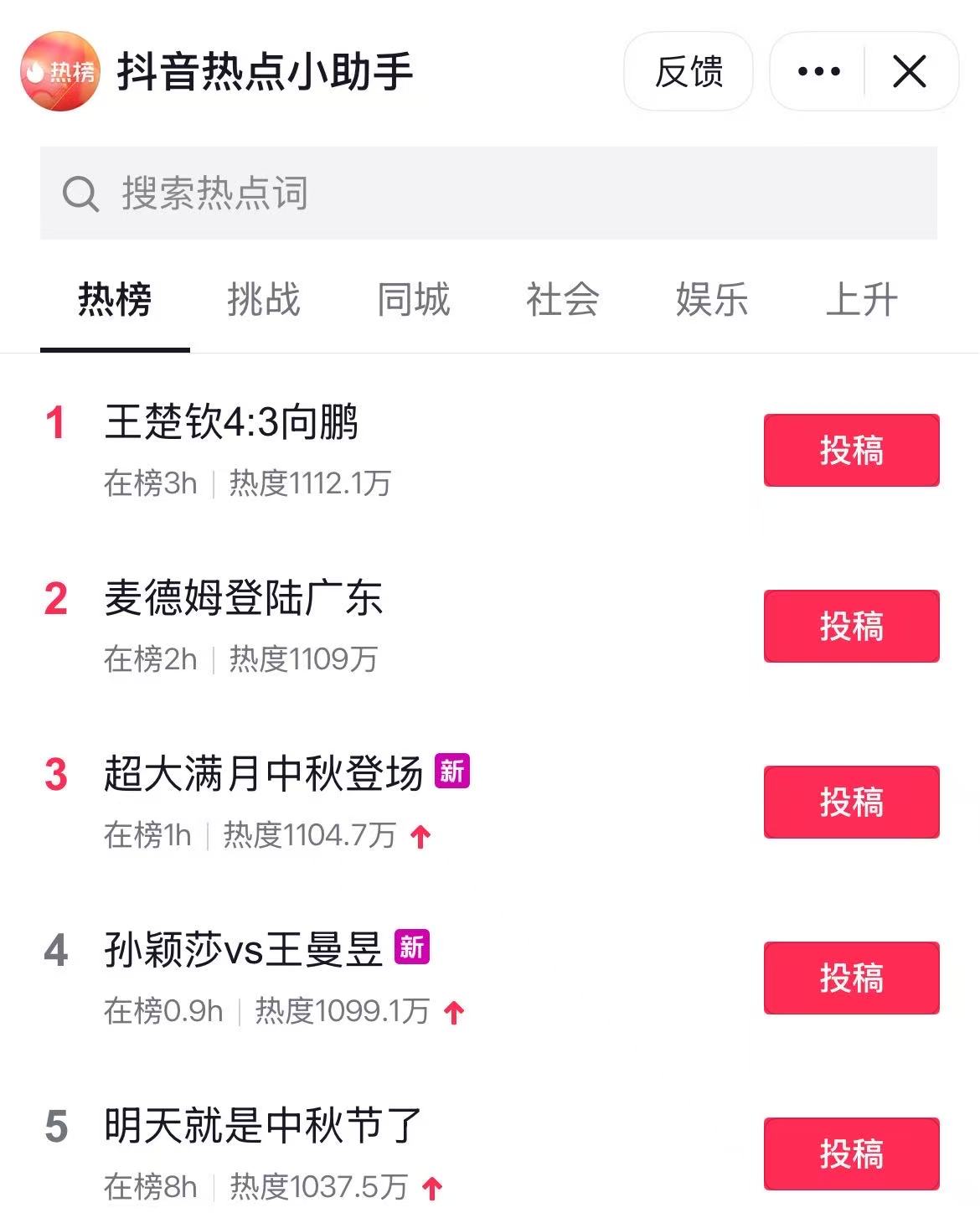Tap 投稿 for 麦德姆登陆广东
Image resolution: width=980 pixels, height=1213 pixels.
851,626
